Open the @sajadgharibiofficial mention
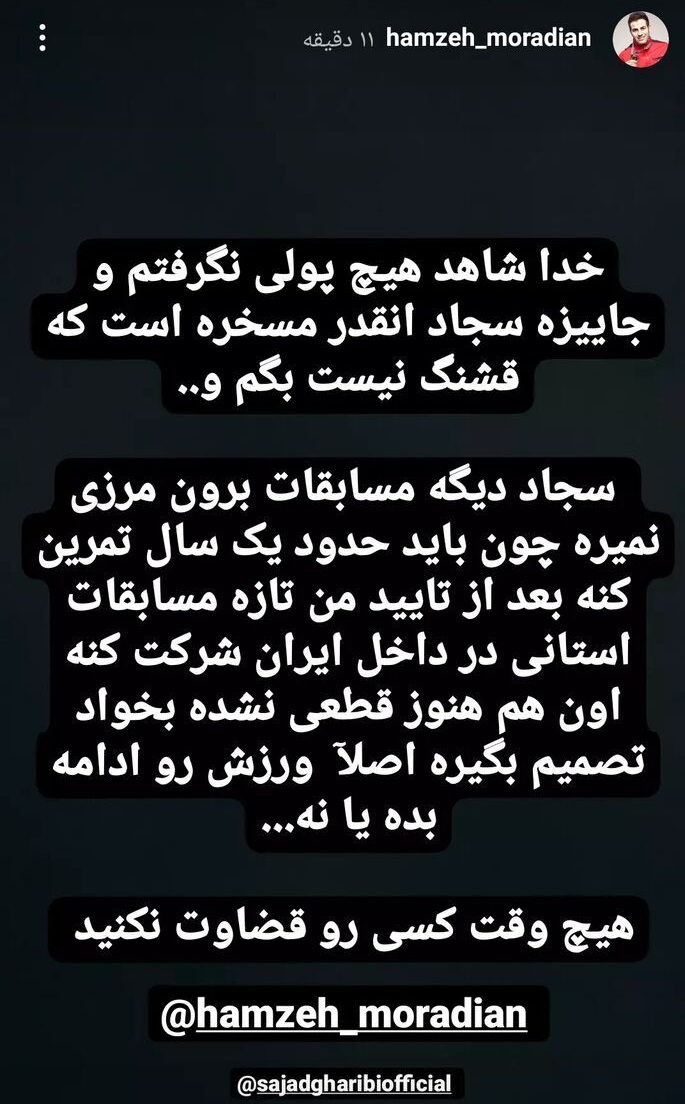 pos(345,1083)
